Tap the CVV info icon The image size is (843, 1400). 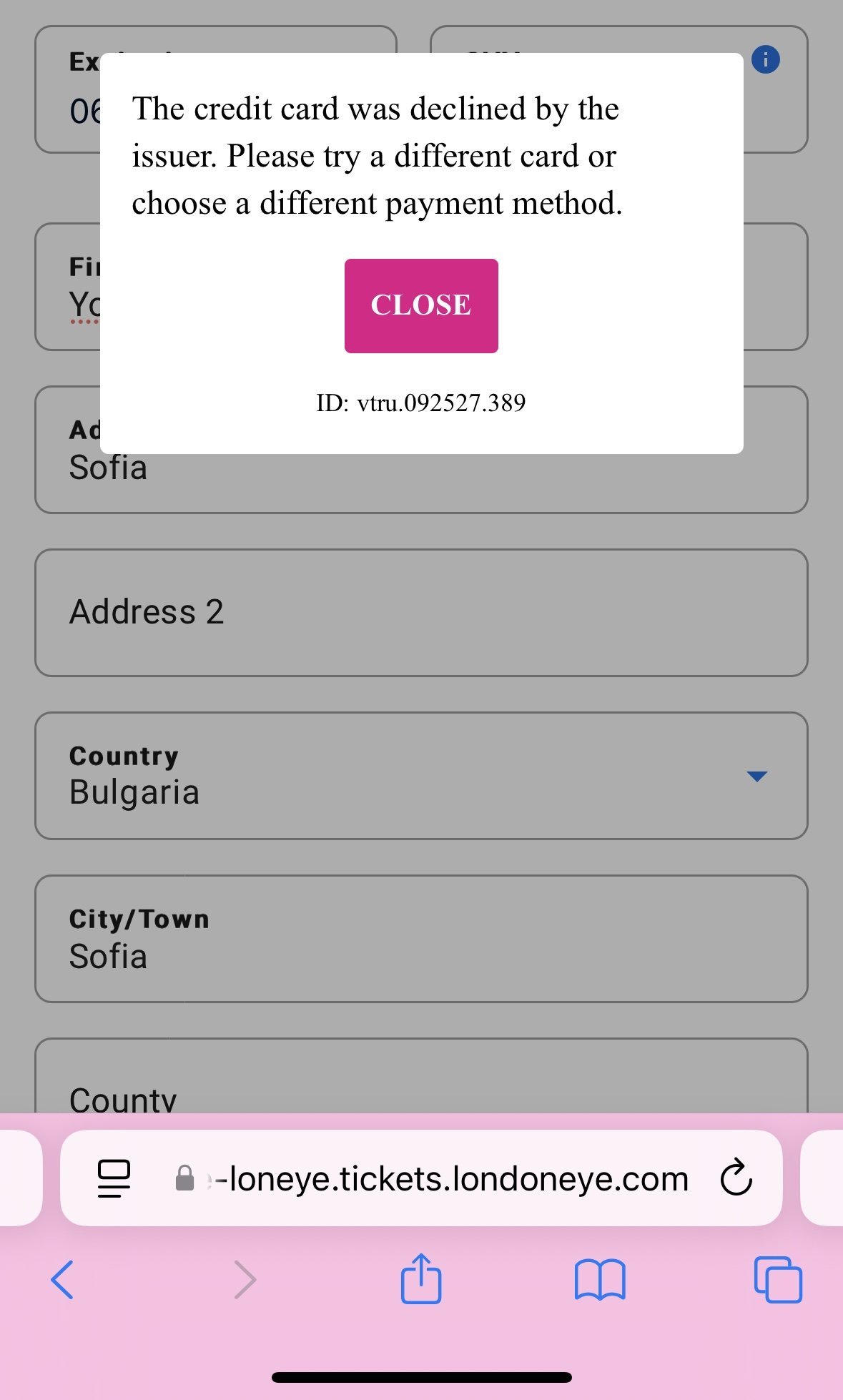pyautogui.click(x=765, y=60)
